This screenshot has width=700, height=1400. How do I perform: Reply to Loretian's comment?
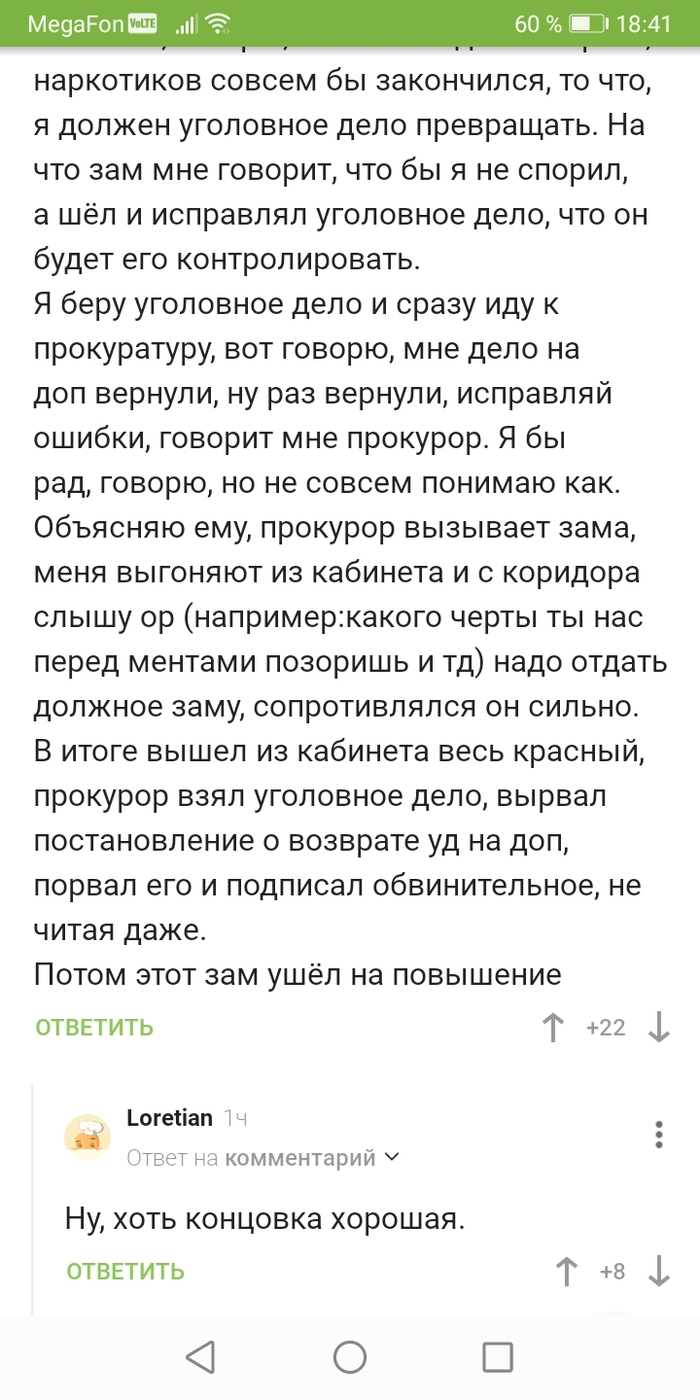click(126, 1271)
